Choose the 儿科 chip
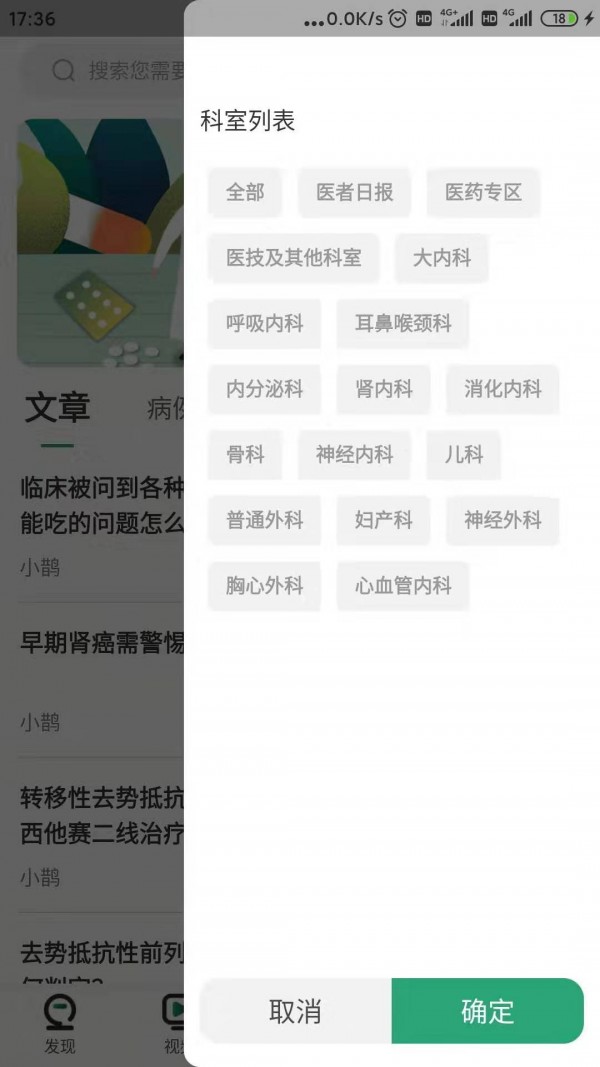 (x=463, y=455)
